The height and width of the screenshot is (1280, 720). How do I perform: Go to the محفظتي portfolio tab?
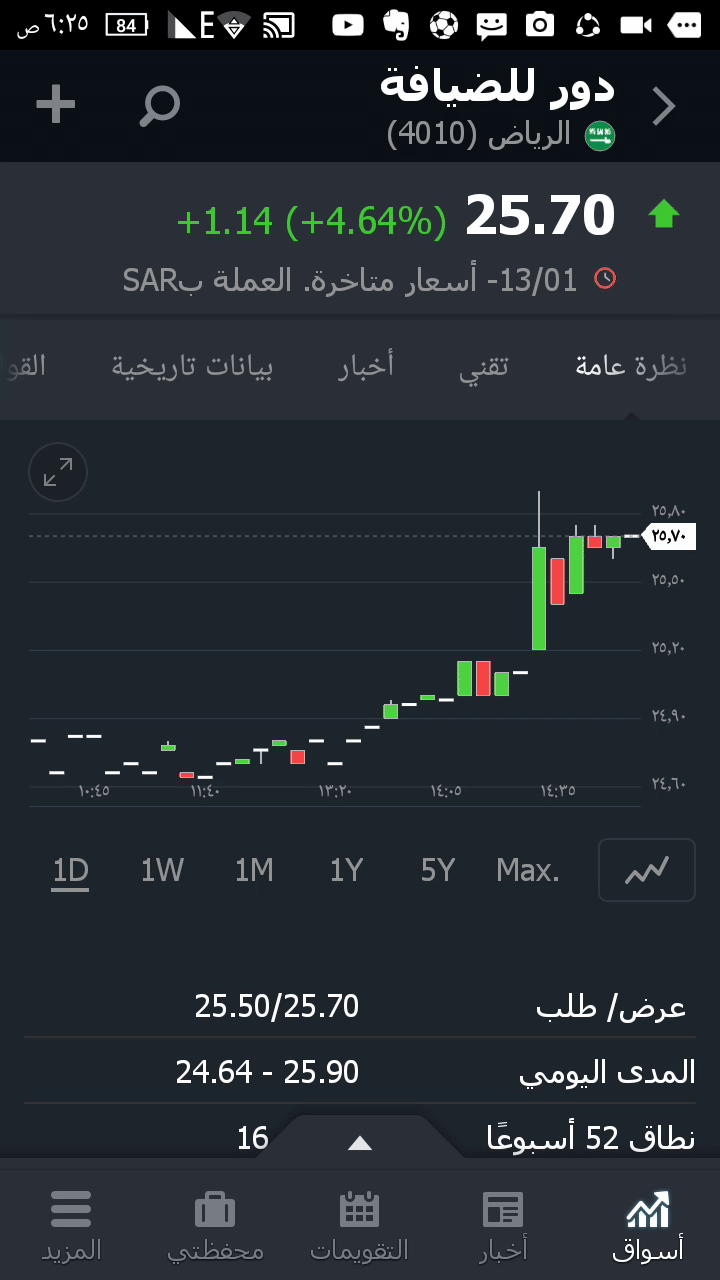coord(215,1225)
